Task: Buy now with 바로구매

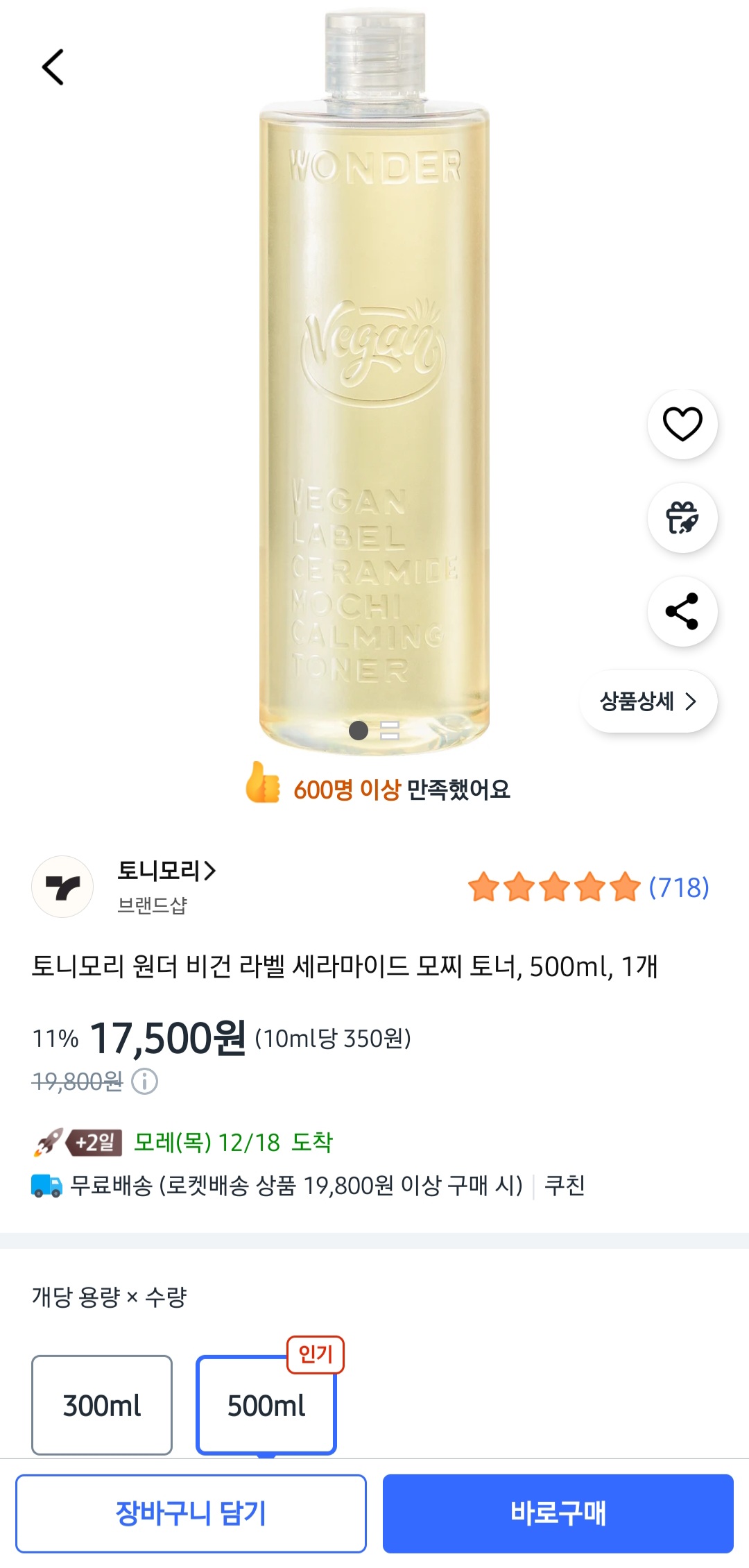Action: coord(558,1513)
